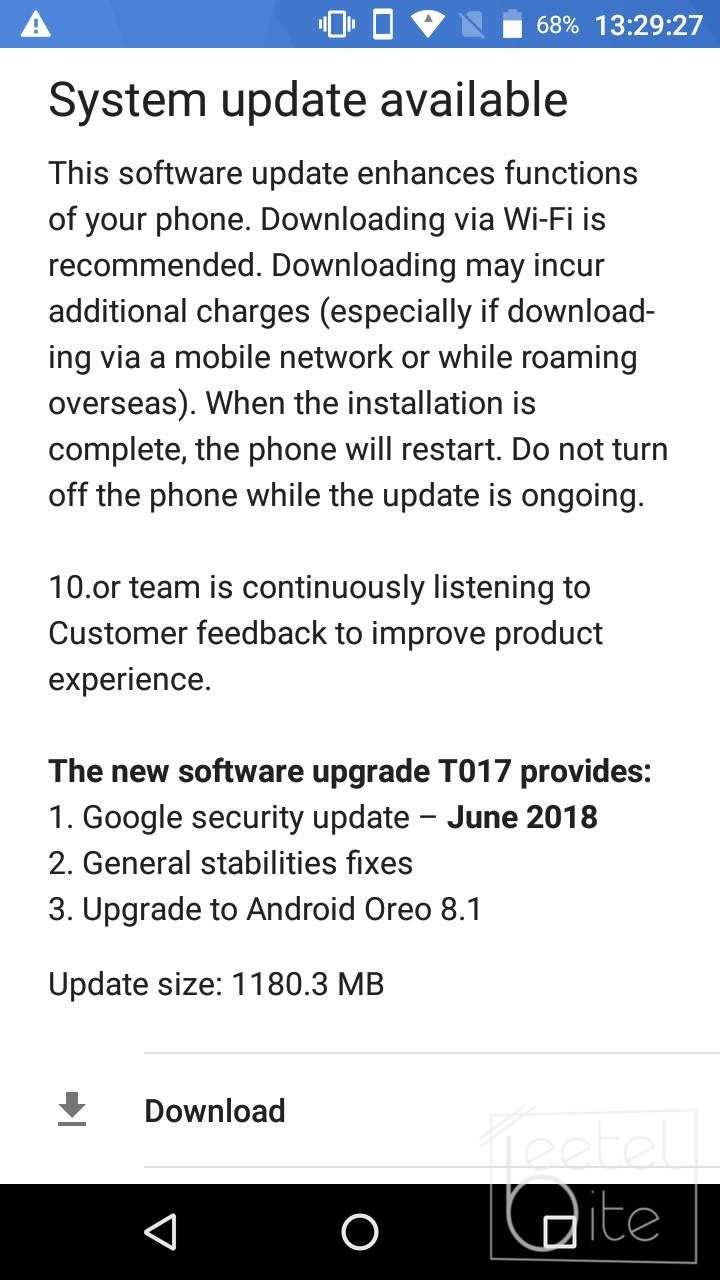
Task: Open the recent apps view
Action: point(559,1232)
